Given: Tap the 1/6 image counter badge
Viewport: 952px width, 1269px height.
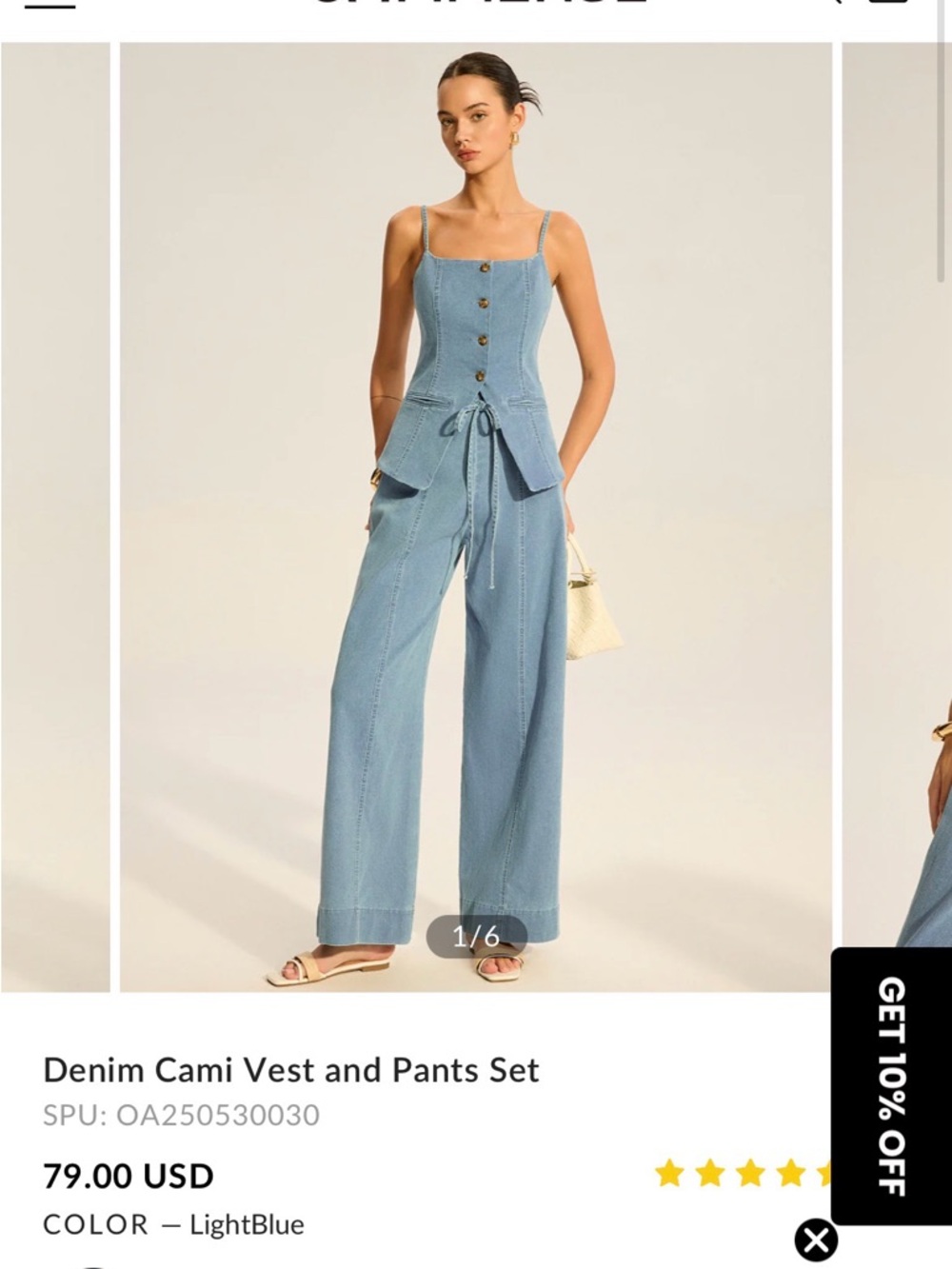Looking at the screenshot, I should 477,935.
